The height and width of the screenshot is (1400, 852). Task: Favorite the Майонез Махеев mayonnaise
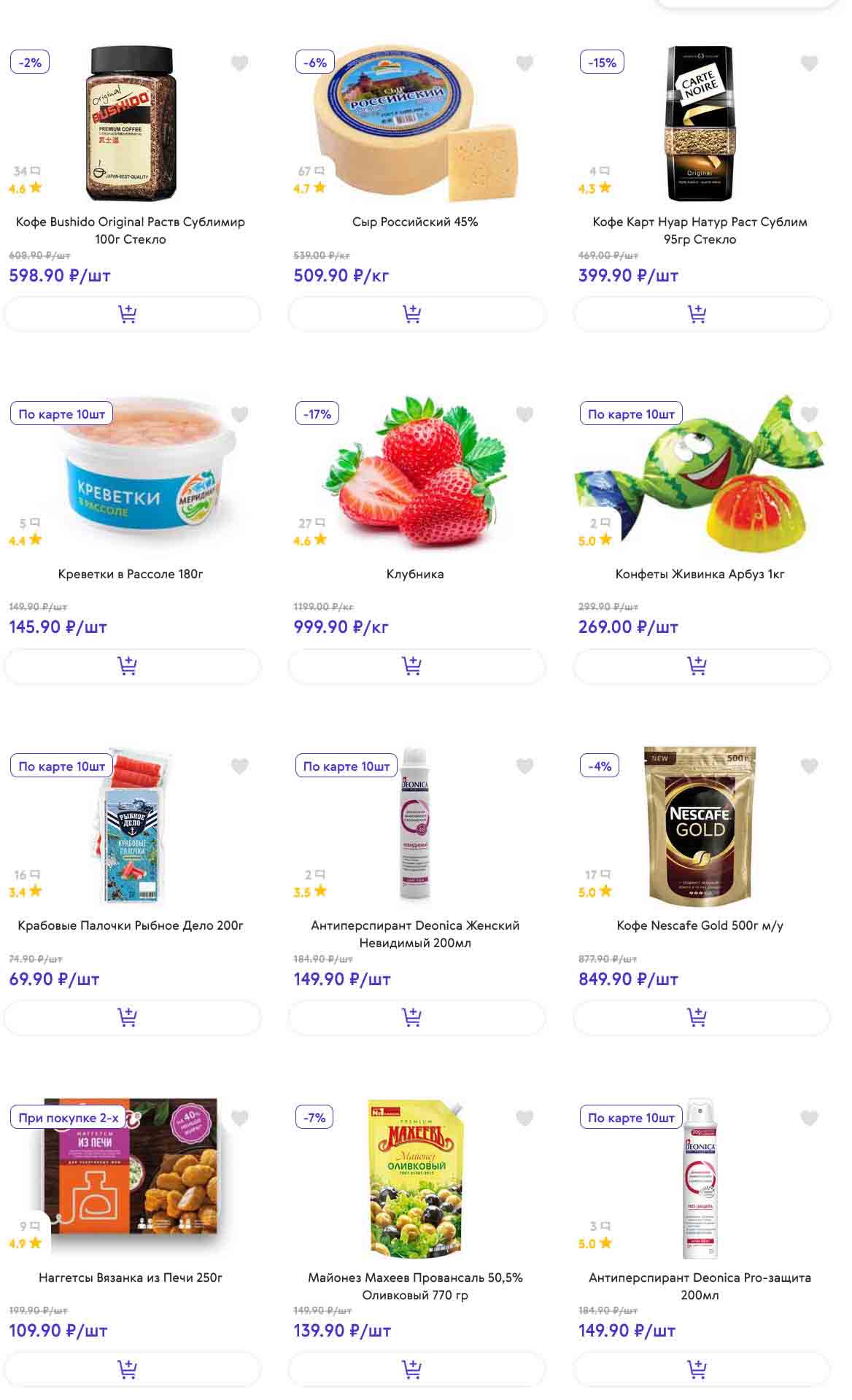click(524, 1118)
